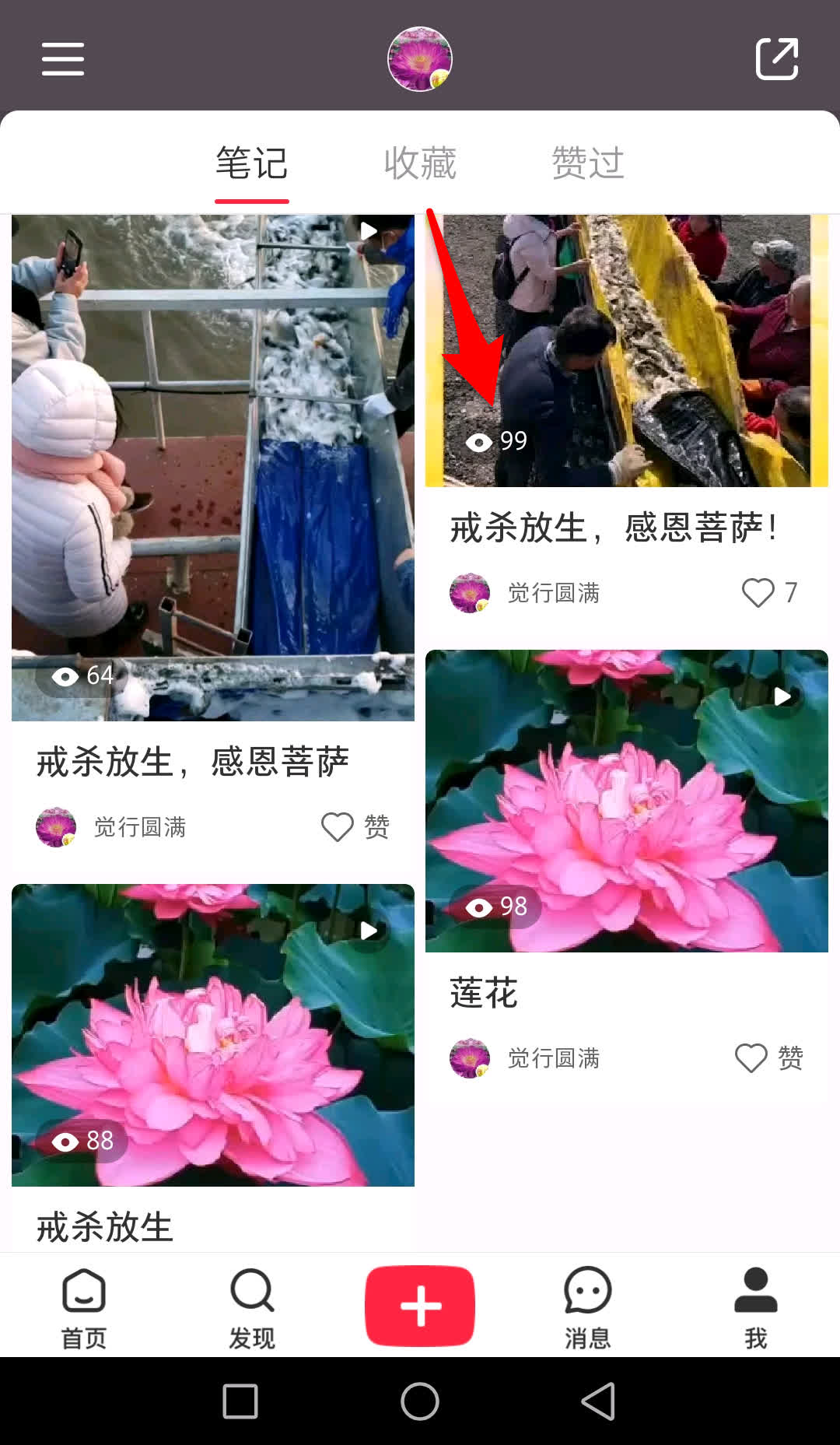Tap the lotus profile avatar in the header

(420, 59)
